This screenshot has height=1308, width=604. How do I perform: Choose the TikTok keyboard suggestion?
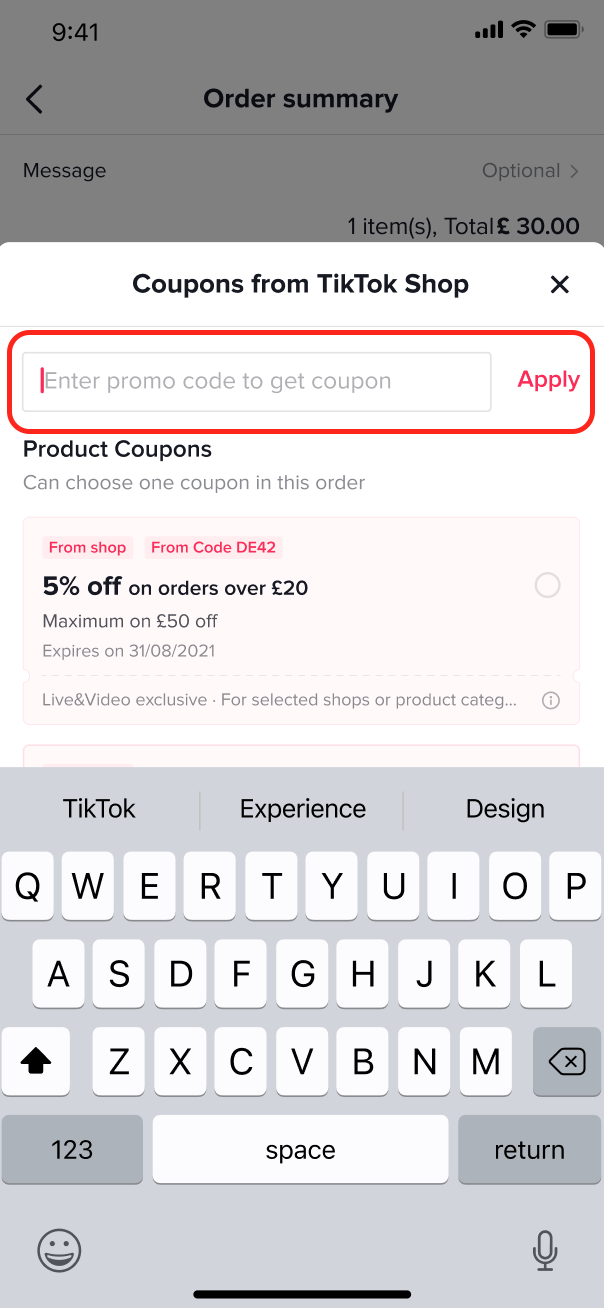[99, 809]
